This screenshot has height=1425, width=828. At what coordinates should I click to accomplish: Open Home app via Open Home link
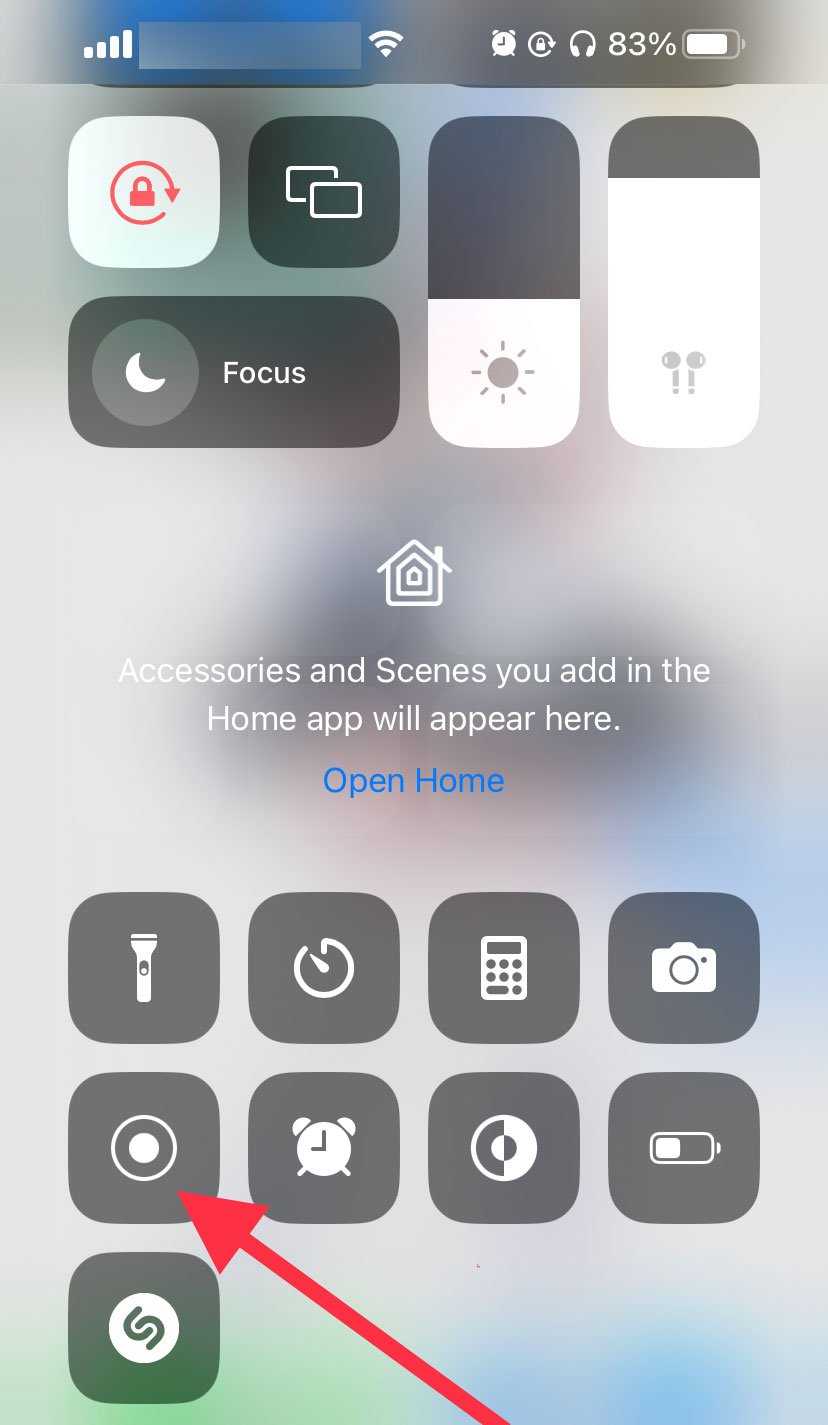pyautogui.click(x=413, y=780)
